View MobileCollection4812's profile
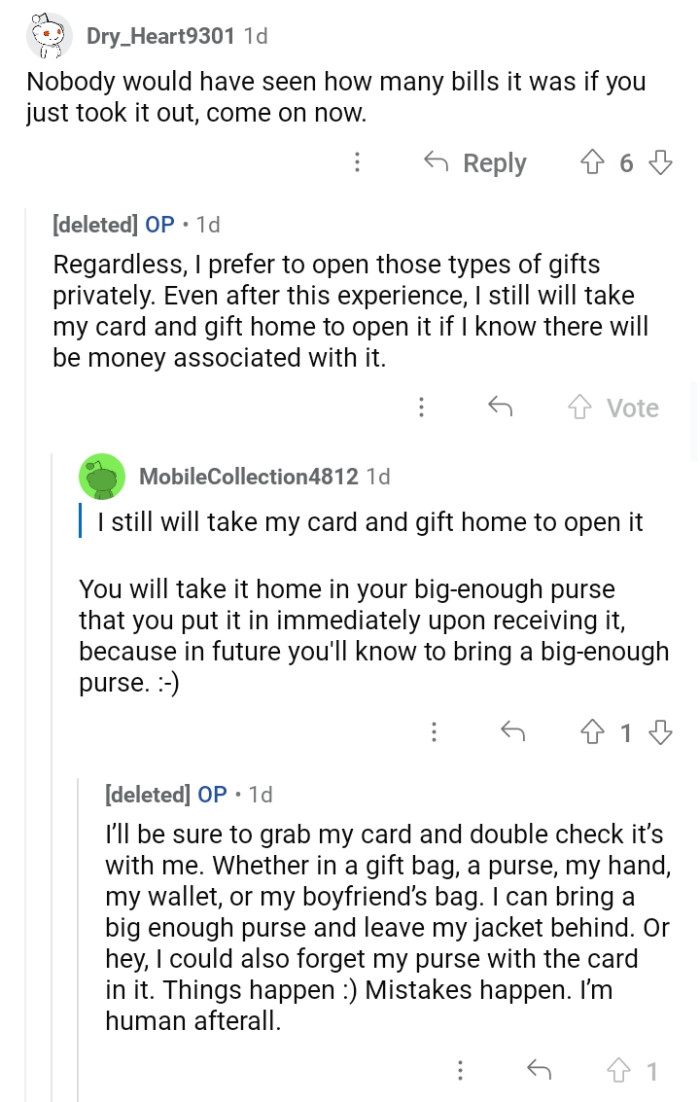700x1102 pixels. (x=248, y=477)
